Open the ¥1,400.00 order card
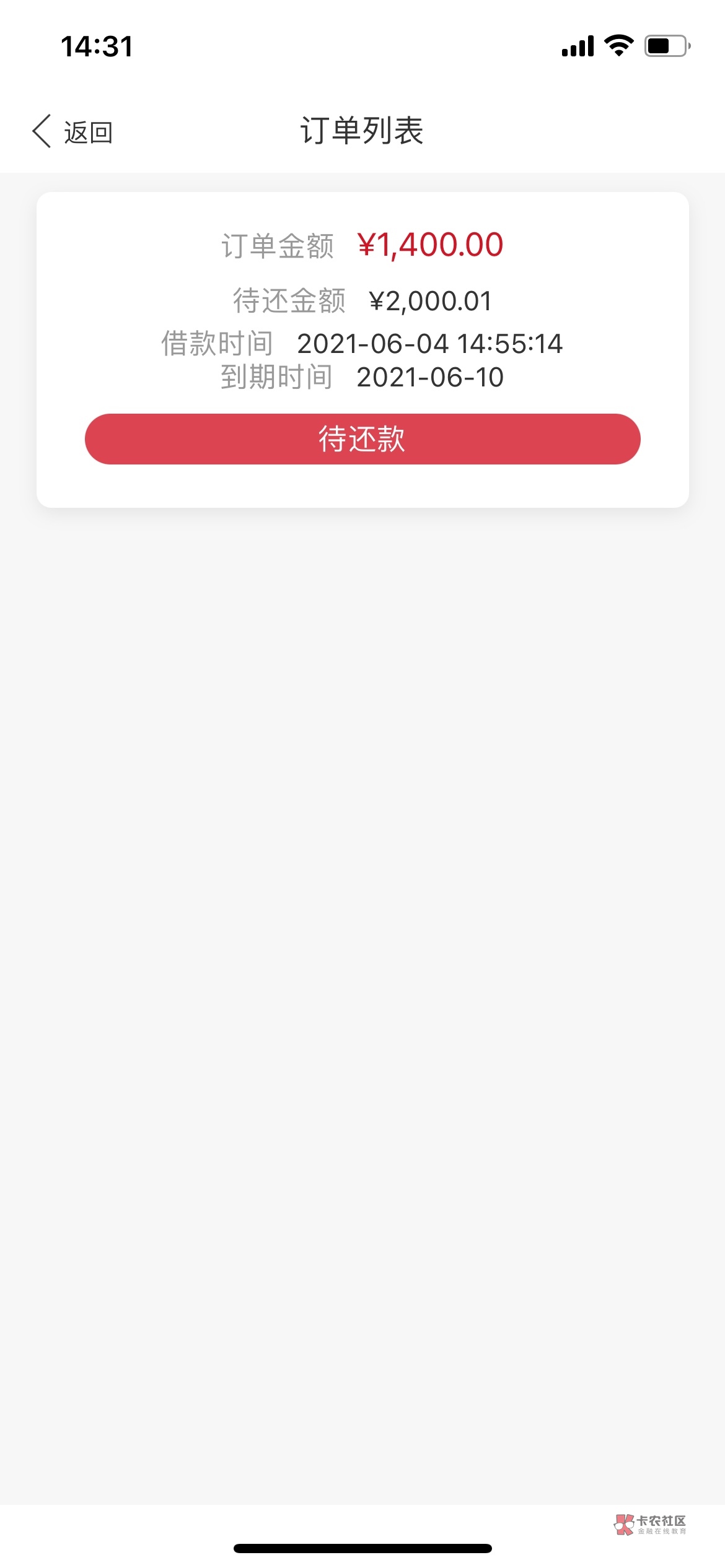725x1568 pixels. tap(362, 350)
